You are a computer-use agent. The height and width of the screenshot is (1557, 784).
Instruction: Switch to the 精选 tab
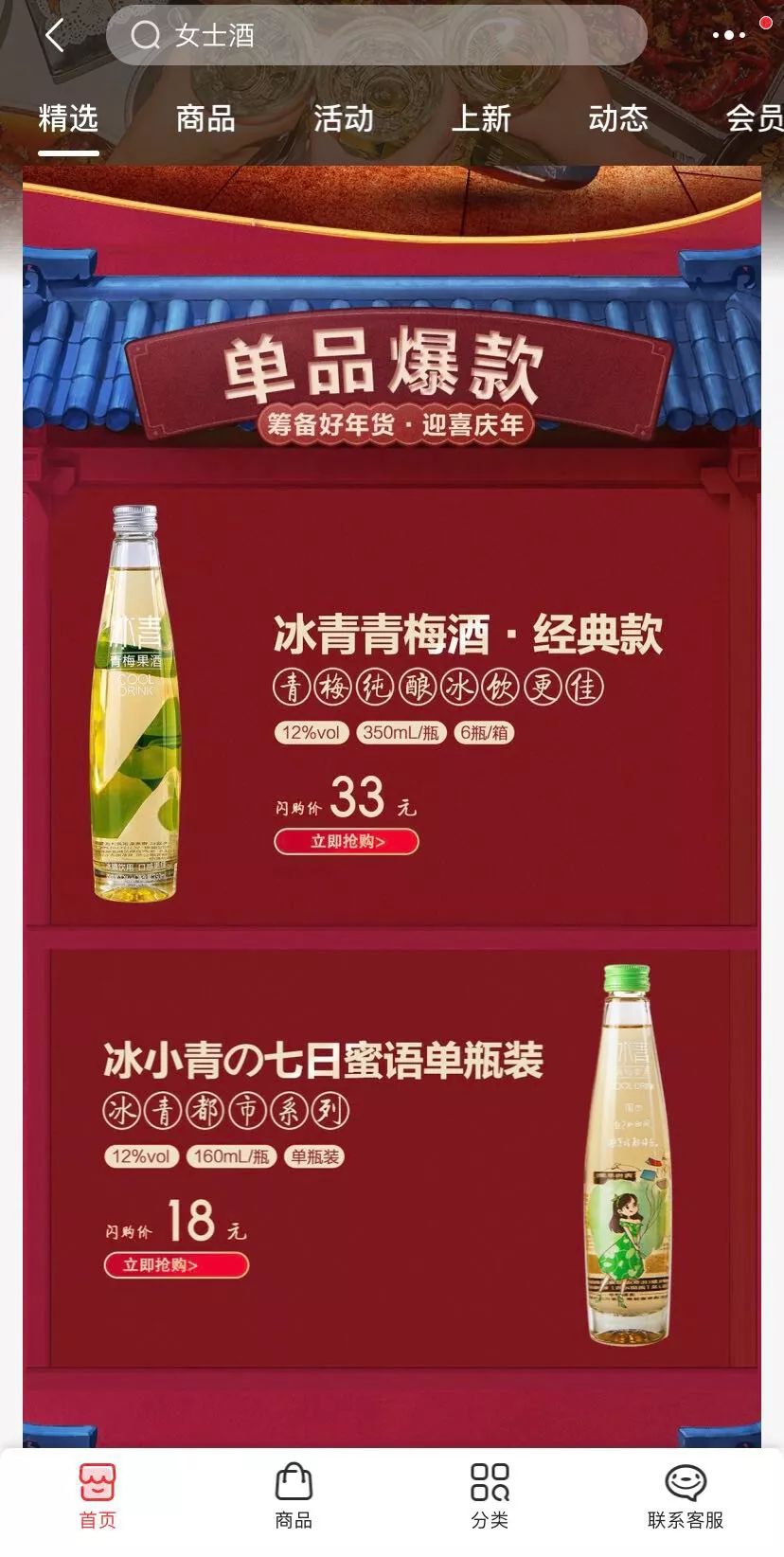(68, 119)
